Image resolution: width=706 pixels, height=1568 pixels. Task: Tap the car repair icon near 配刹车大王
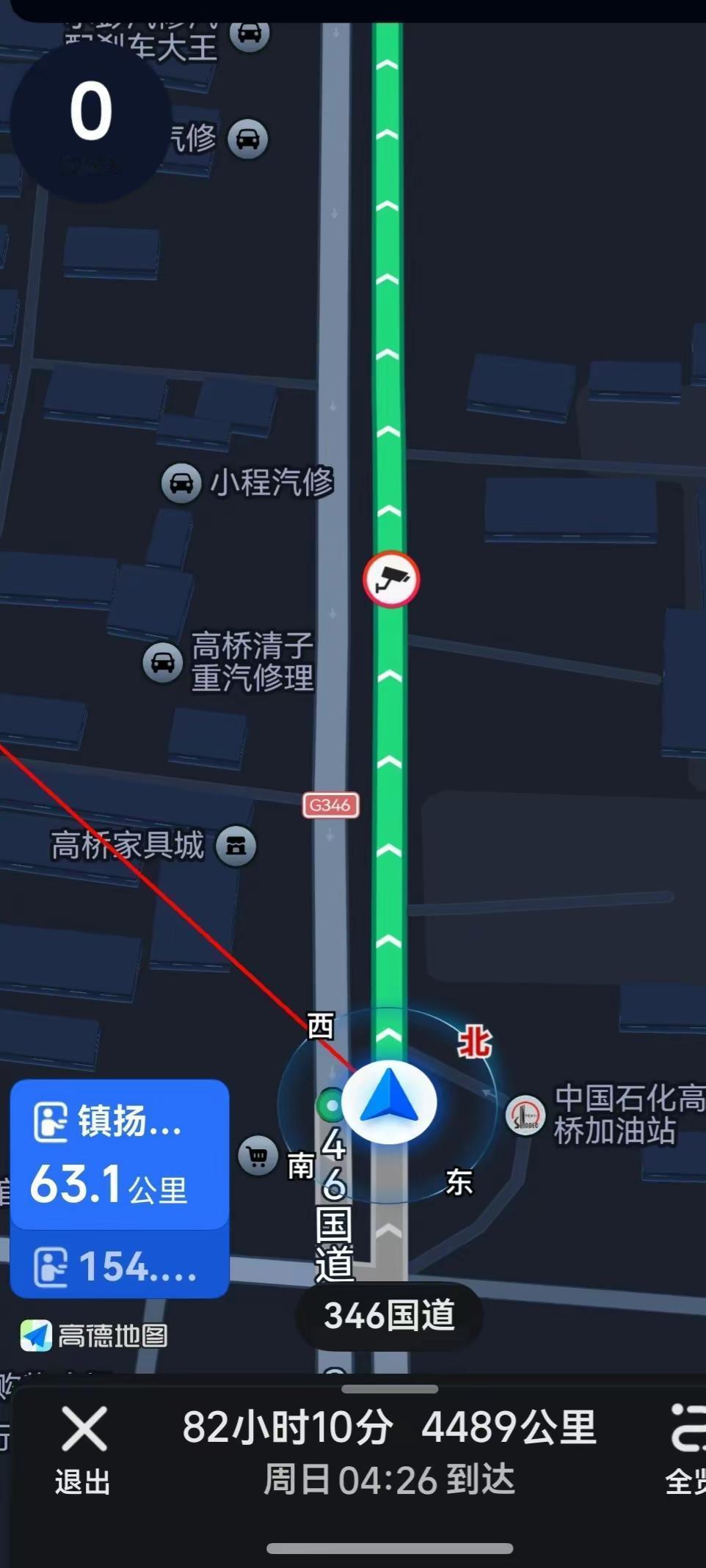(250, 34)
